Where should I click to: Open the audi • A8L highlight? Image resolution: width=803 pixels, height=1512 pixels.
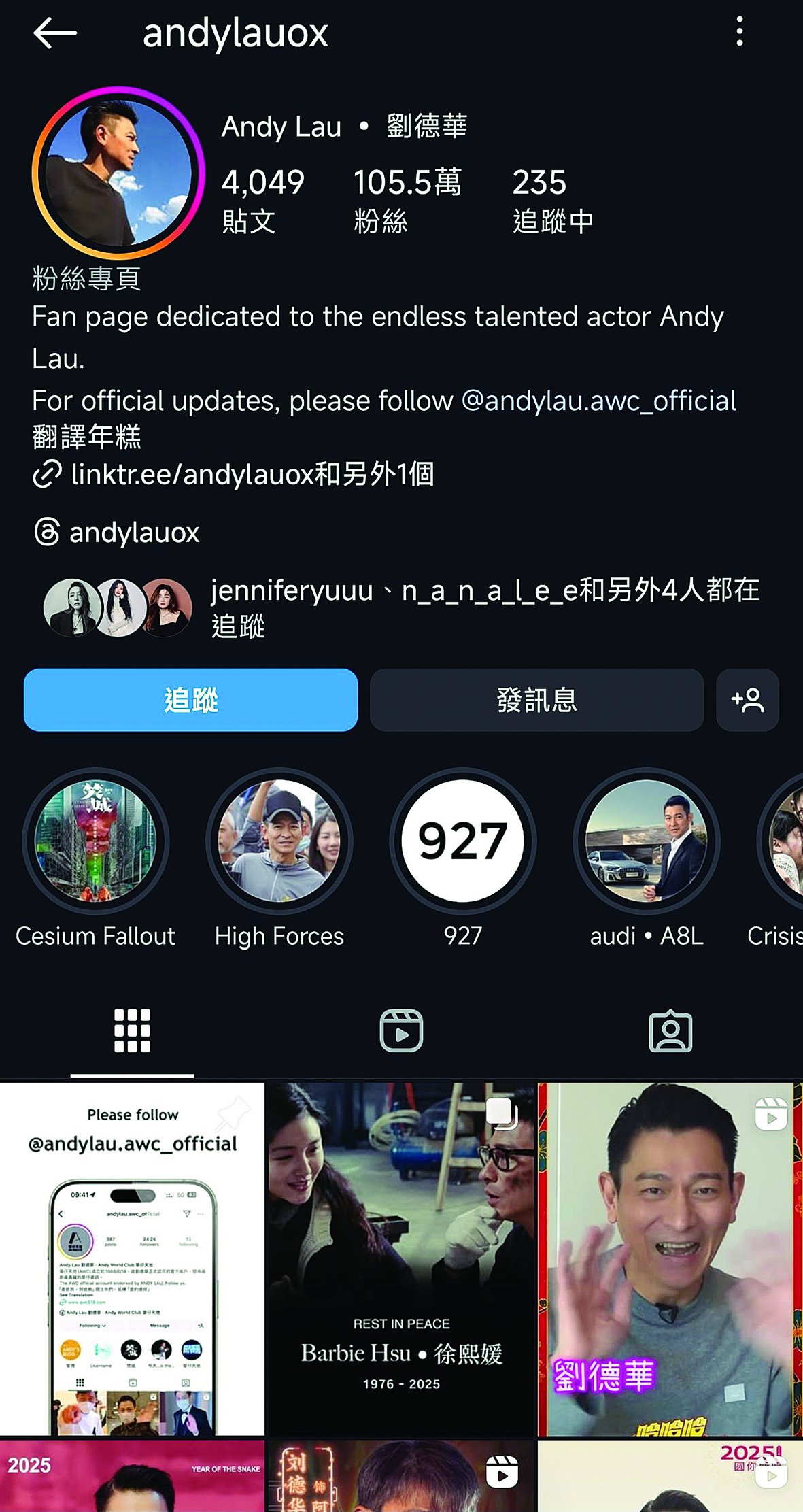coord(647,841)
